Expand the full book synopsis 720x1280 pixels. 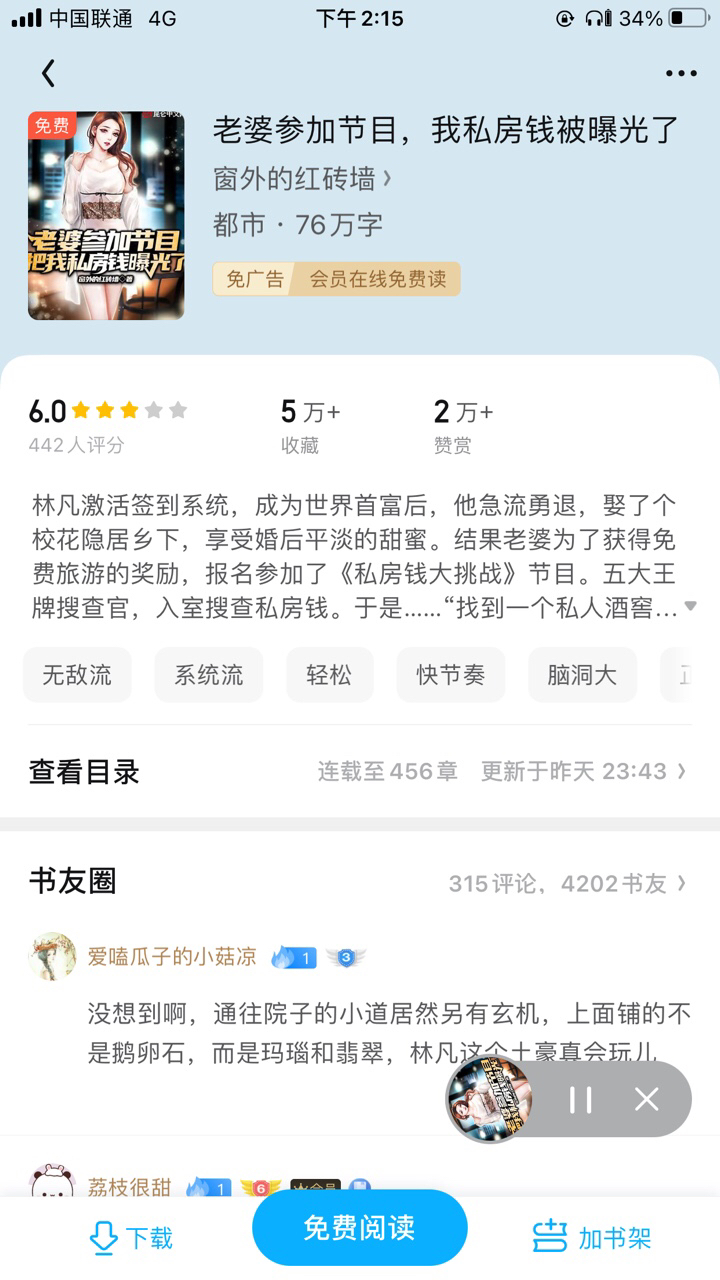click(689, 606)
